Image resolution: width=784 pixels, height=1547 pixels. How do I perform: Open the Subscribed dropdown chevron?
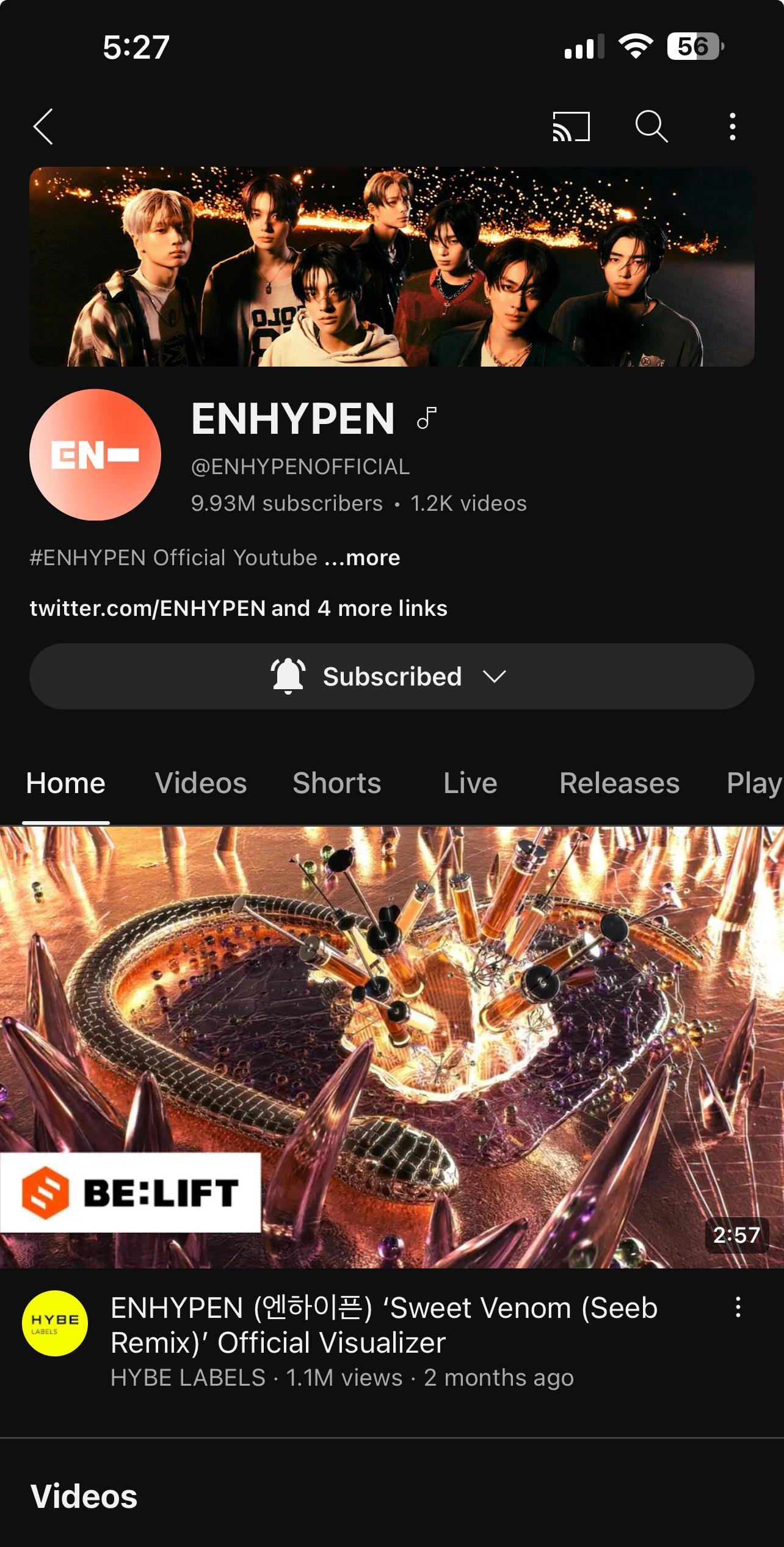coord(495,676)
